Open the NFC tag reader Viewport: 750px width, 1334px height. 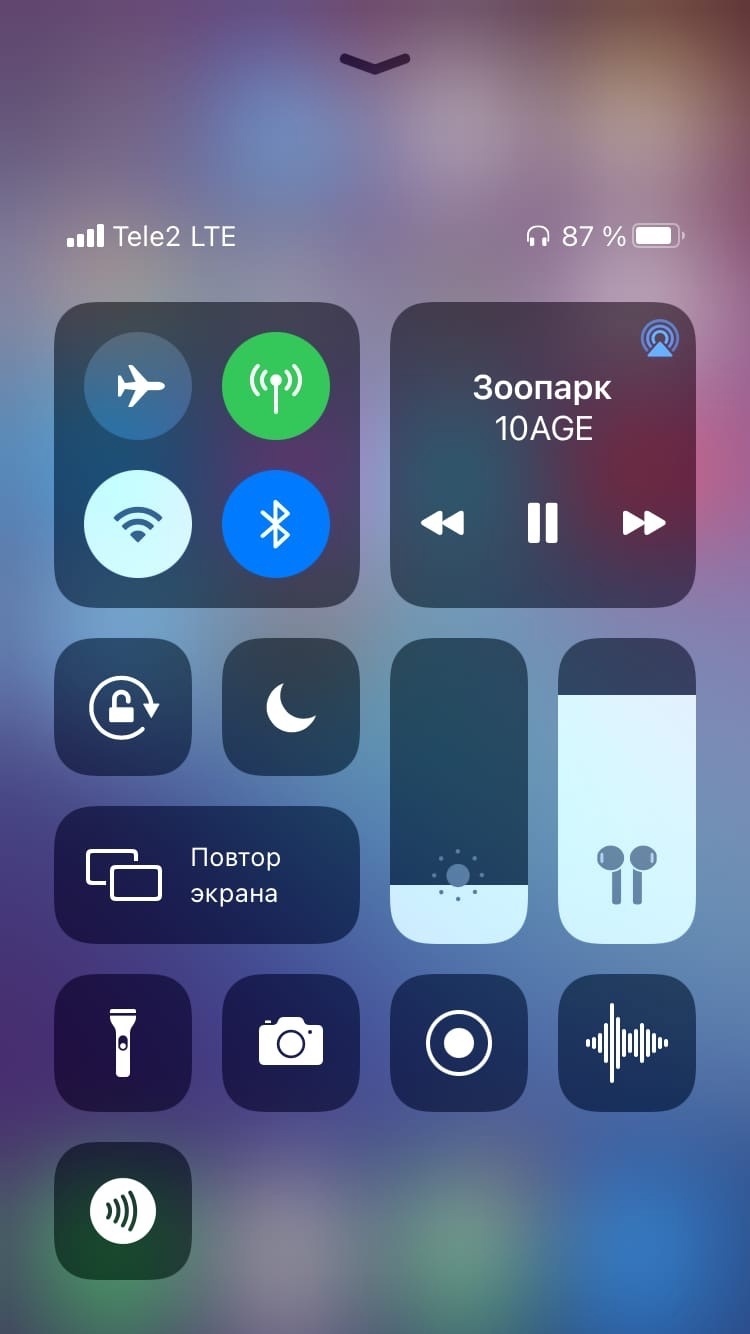123,1210
